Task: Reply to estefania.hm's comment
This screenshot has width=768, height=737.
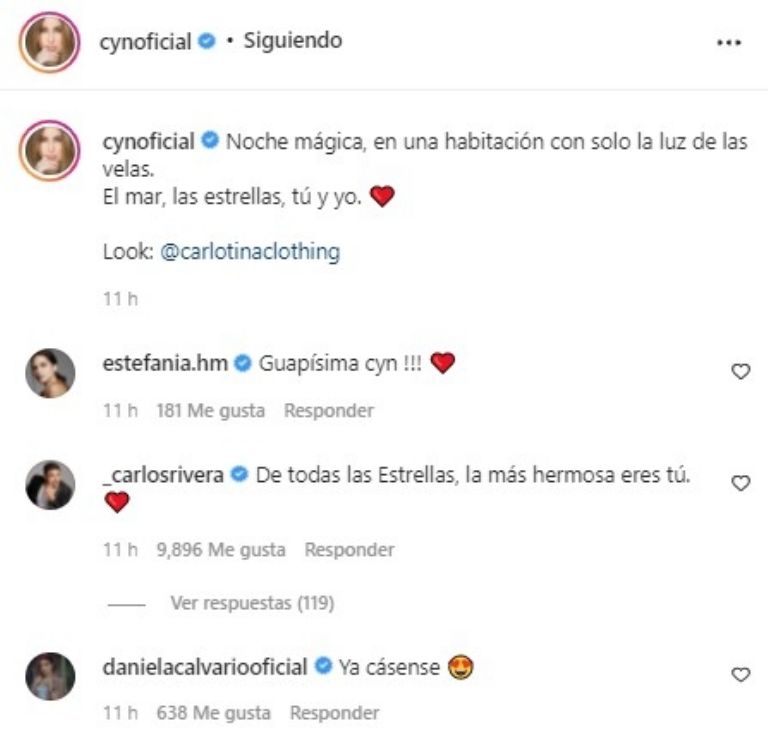Action: (x=329, y=410)
